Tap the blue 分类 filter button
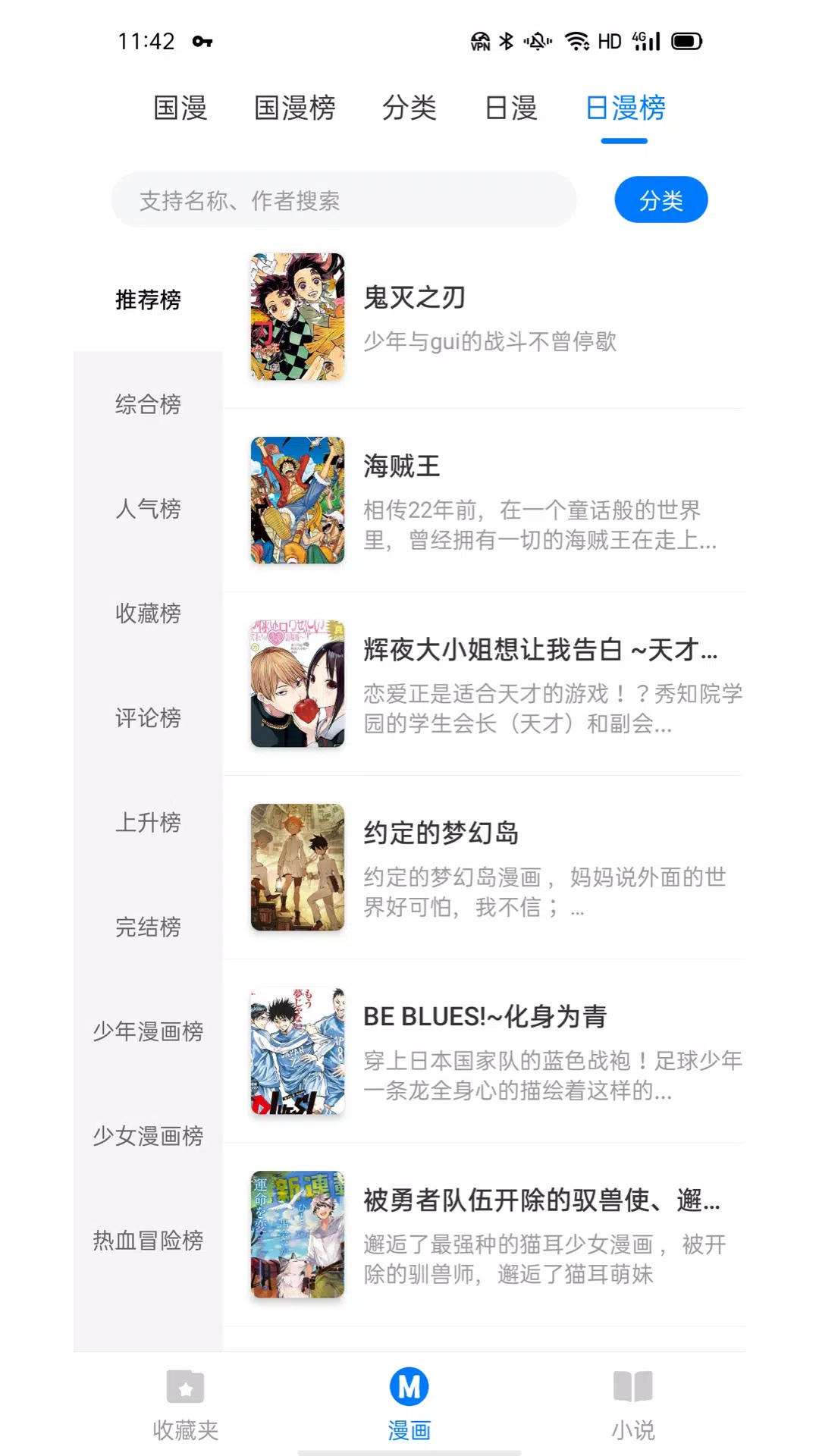The width and height of the screenshot is (819, 1456). 659,199
